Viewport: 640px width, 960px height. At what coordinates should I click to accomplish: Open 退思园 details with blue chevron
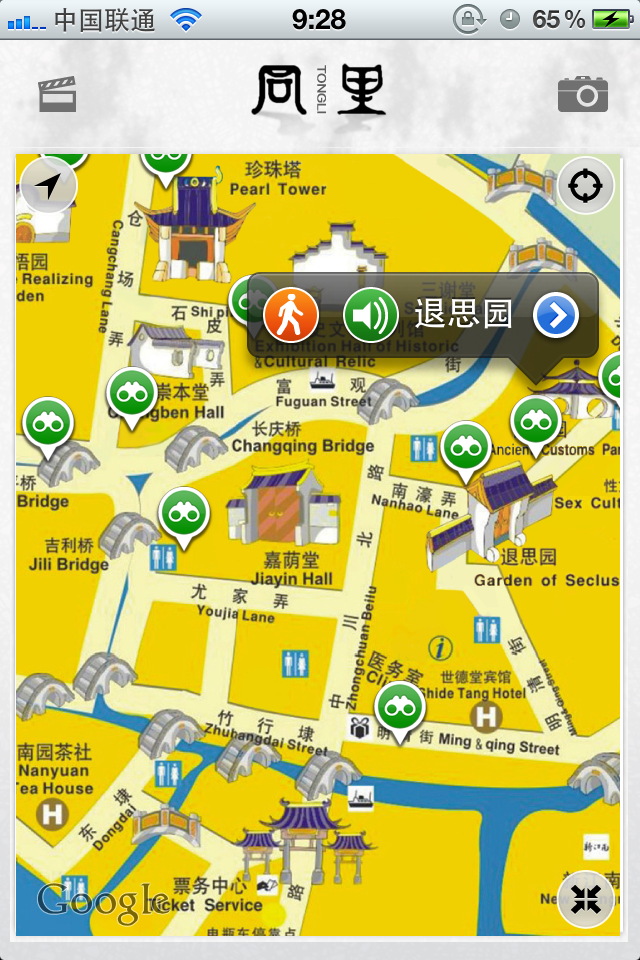(x=556, y=316)
